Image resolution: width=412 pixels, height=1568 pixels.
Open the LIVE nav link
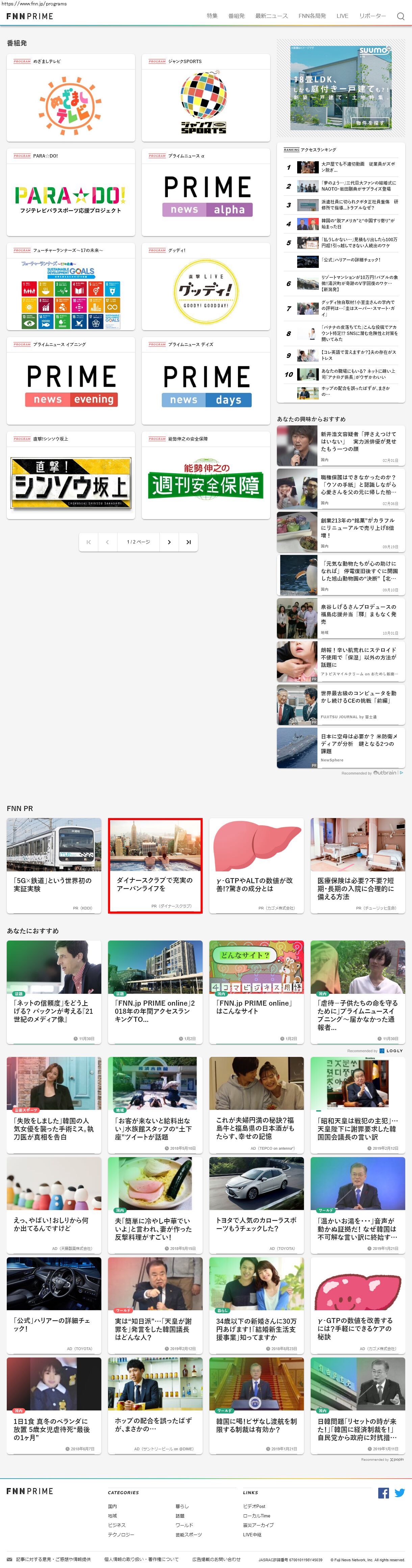click(342, 17)
